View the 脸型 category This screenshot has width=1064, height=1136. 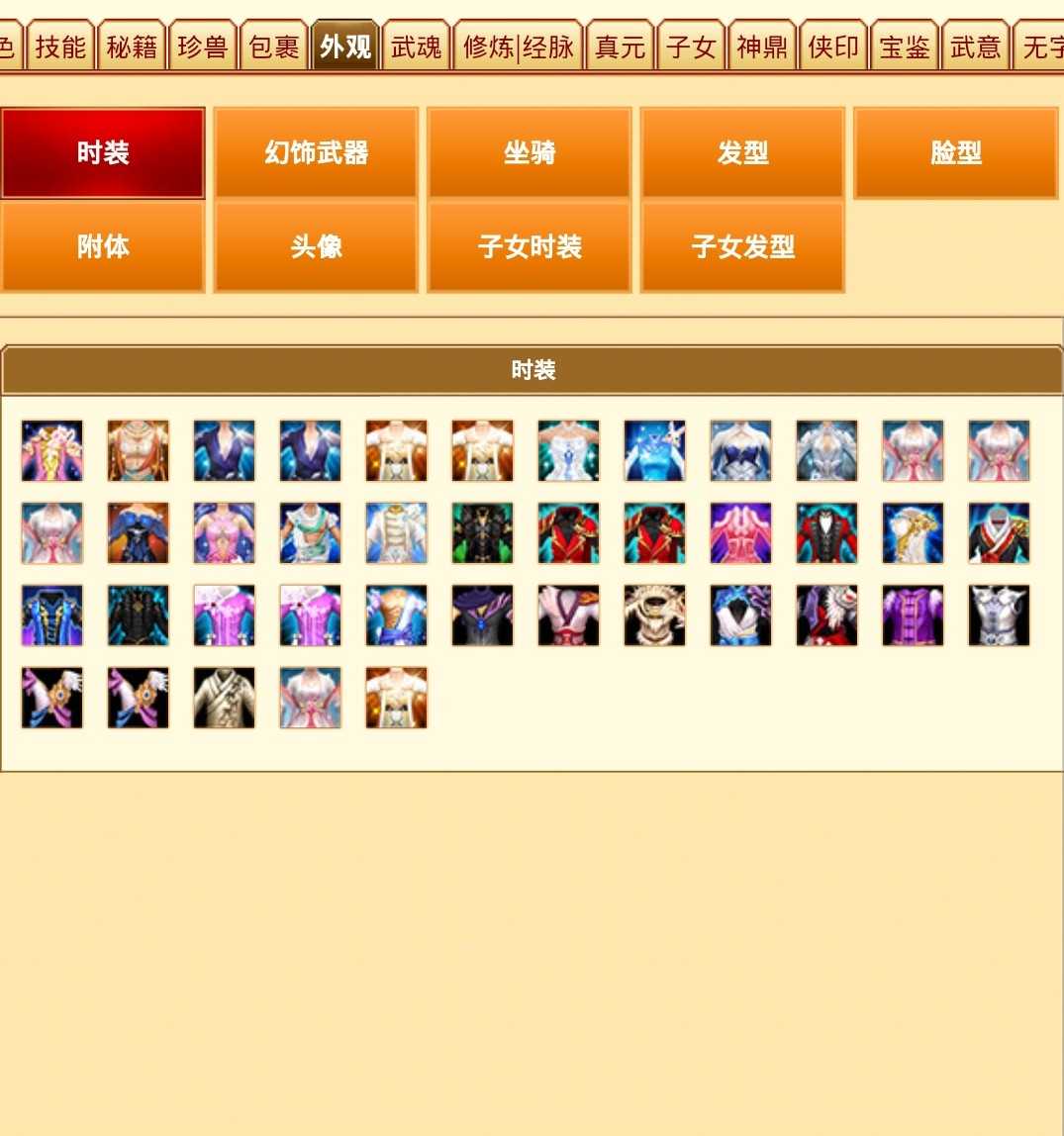coord(956,153)
